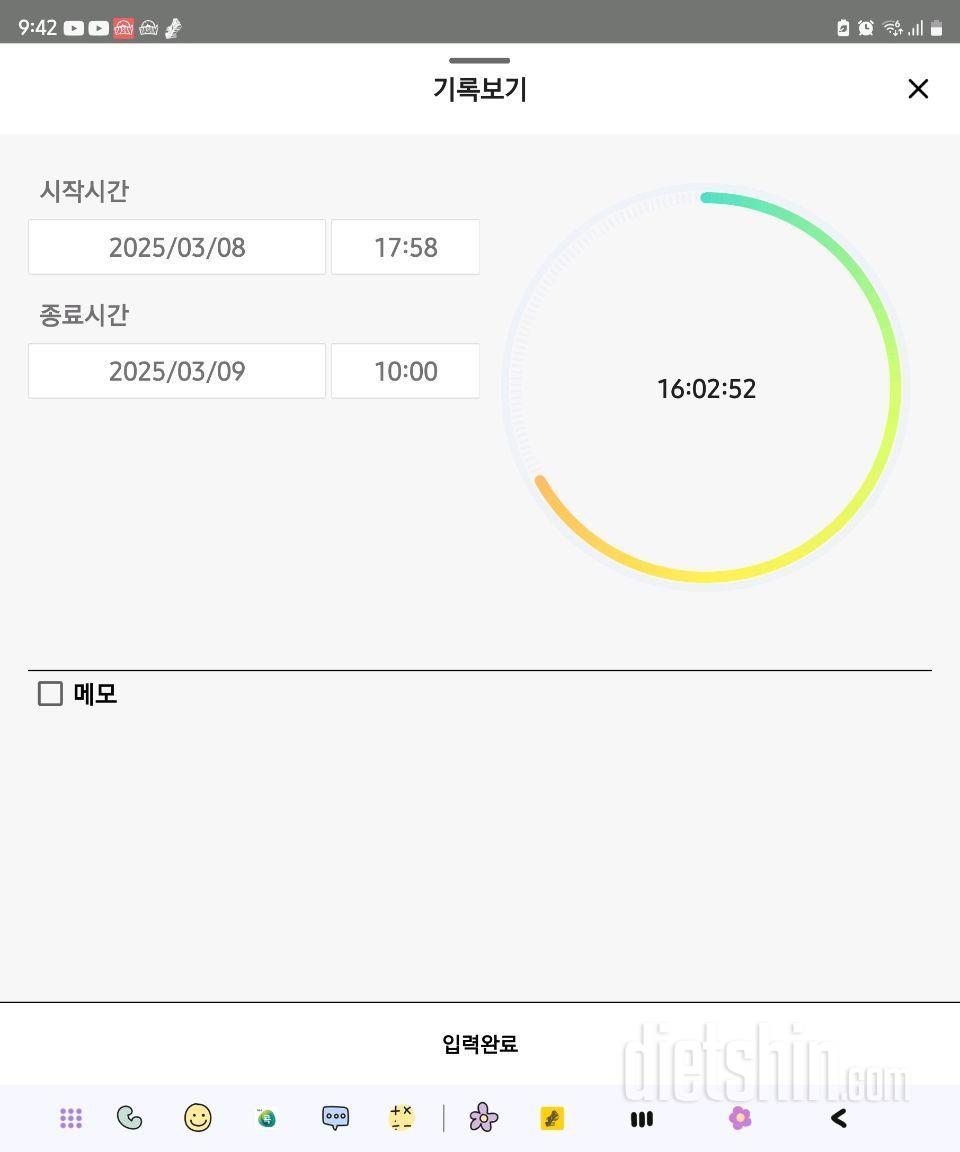
Task: Show recent apps
Action: point(642,1118)
